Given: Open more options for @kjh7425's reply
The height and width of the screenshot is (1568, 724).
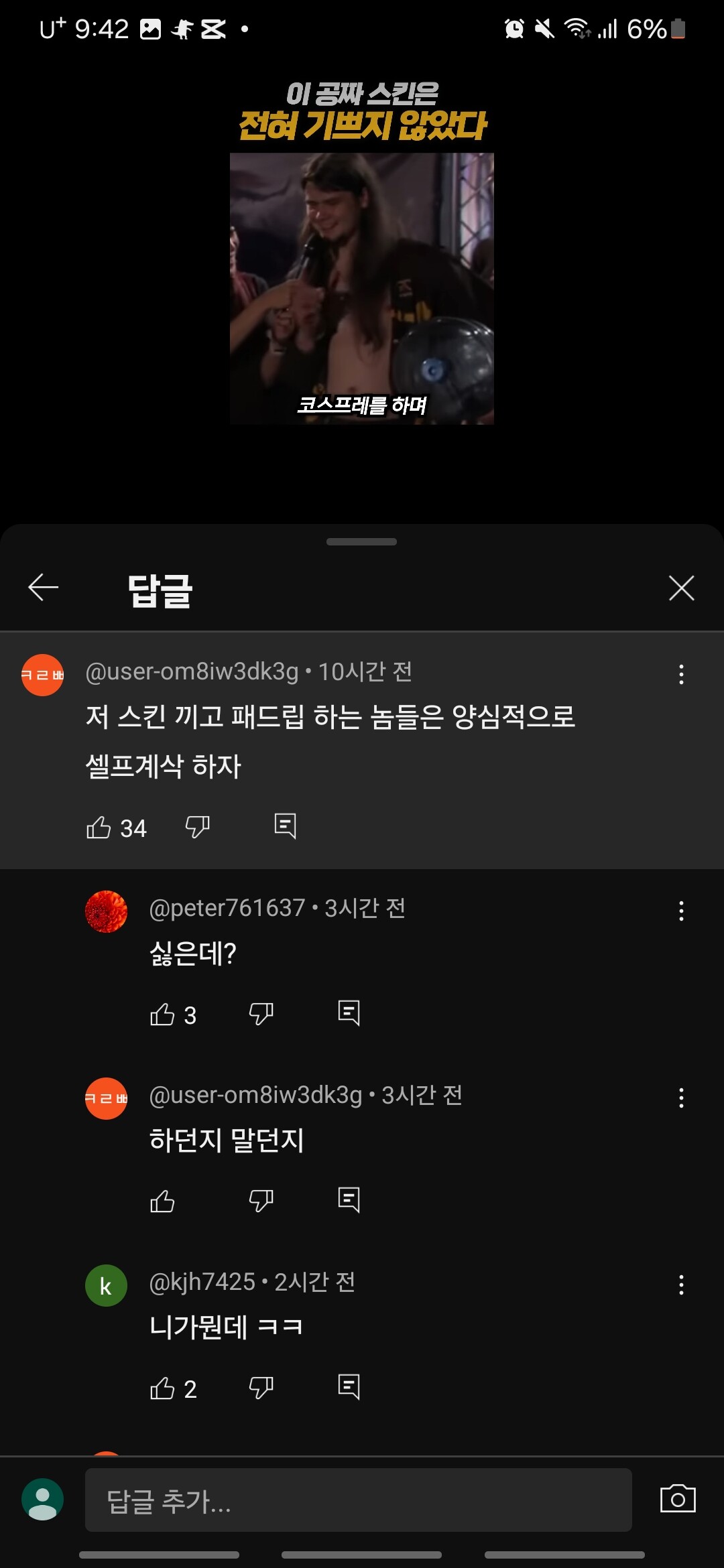Looking at the screenshot, I should [x=681, y=1285].
